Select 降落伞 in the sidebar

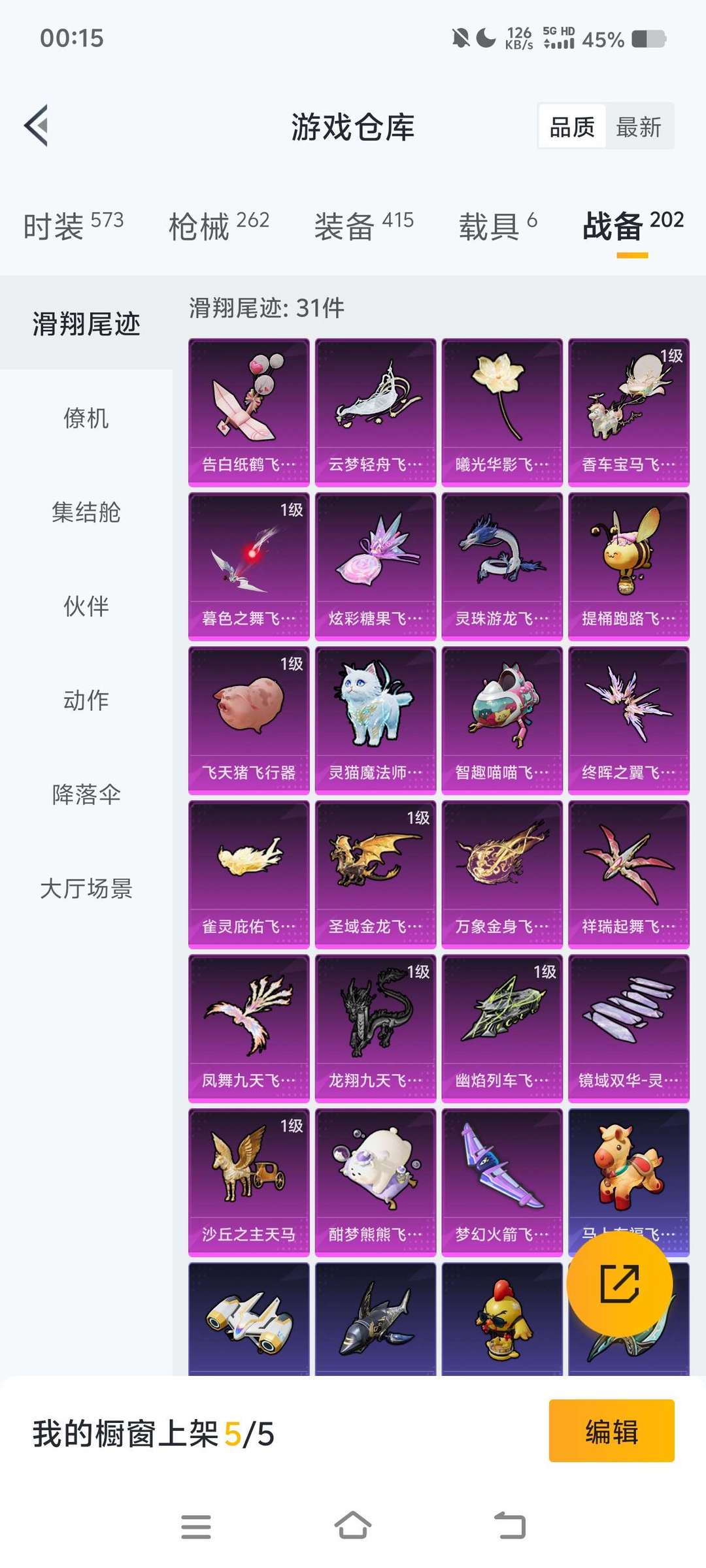(86, 794)
